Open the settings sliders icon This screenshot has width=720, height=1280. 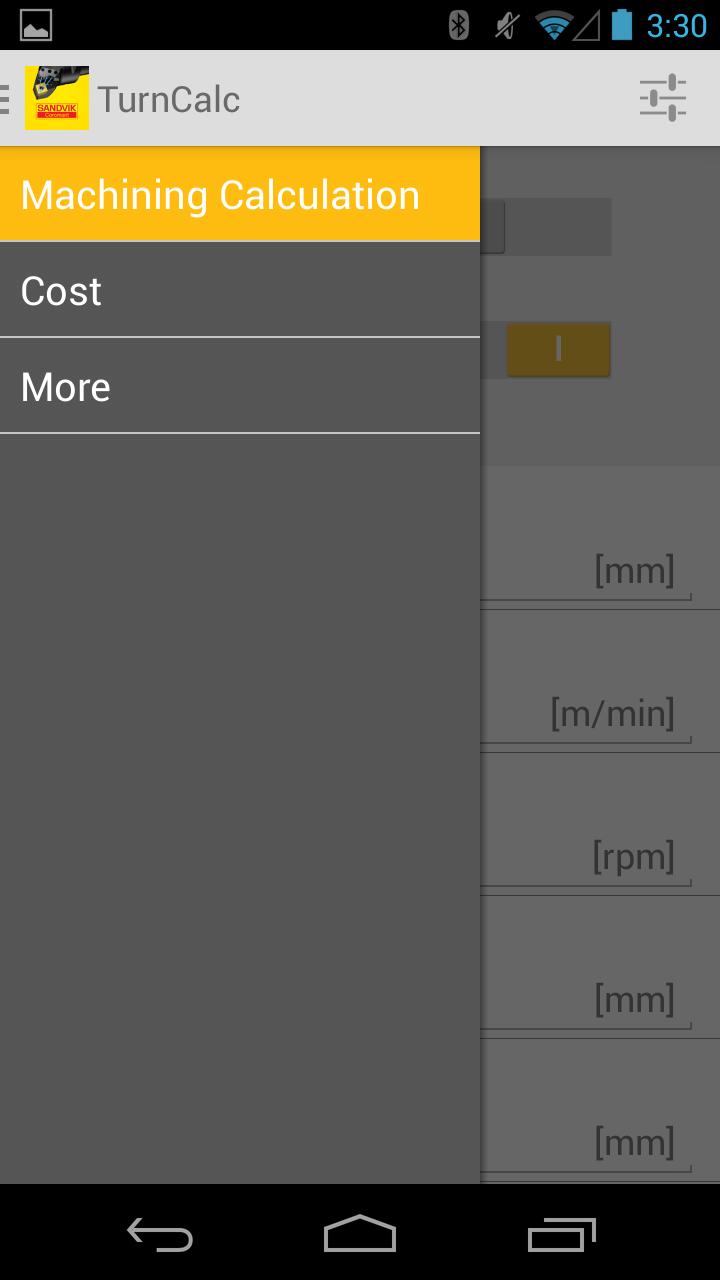coord(662,98)
